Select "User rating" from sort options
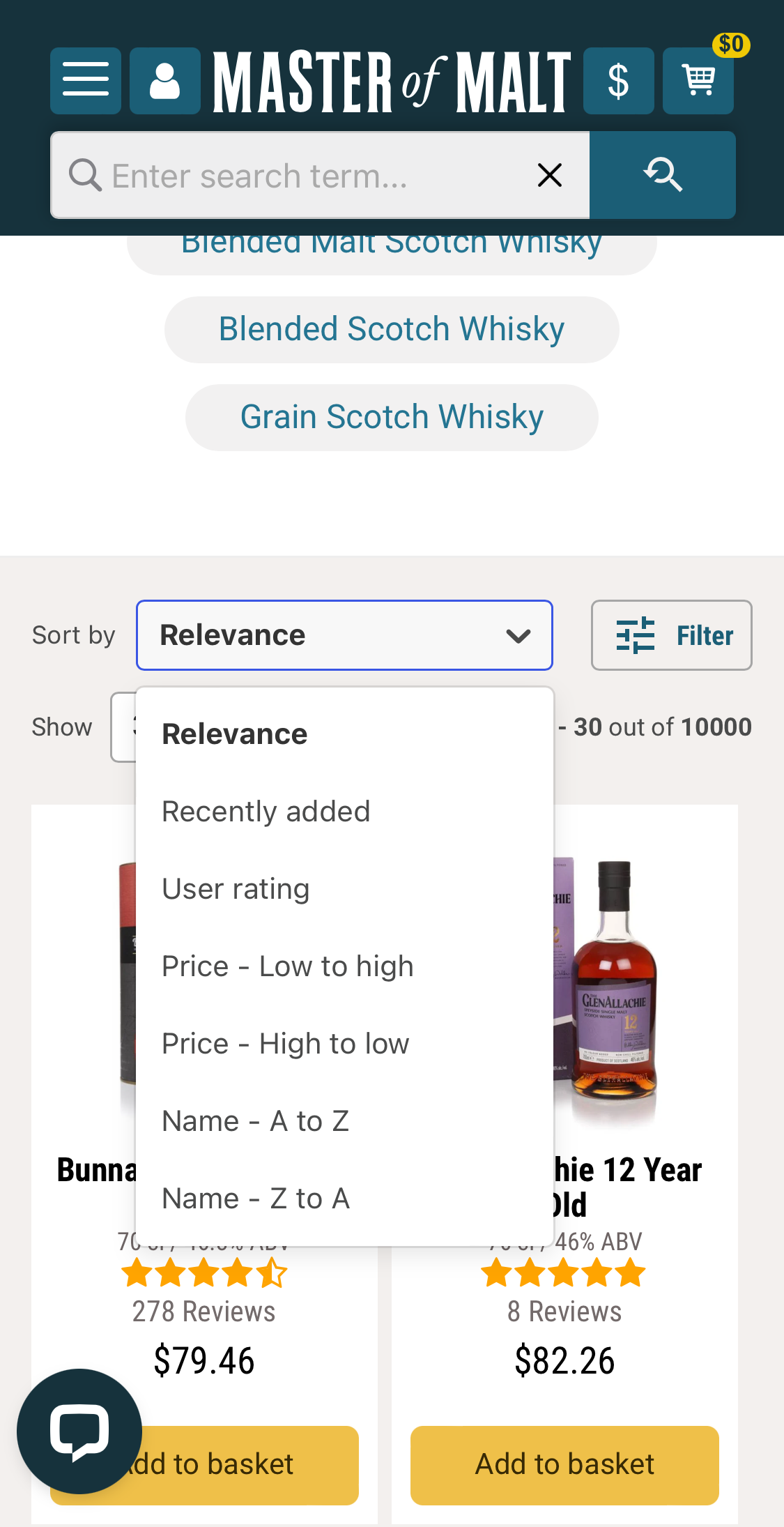 click(x=235, y=888)
